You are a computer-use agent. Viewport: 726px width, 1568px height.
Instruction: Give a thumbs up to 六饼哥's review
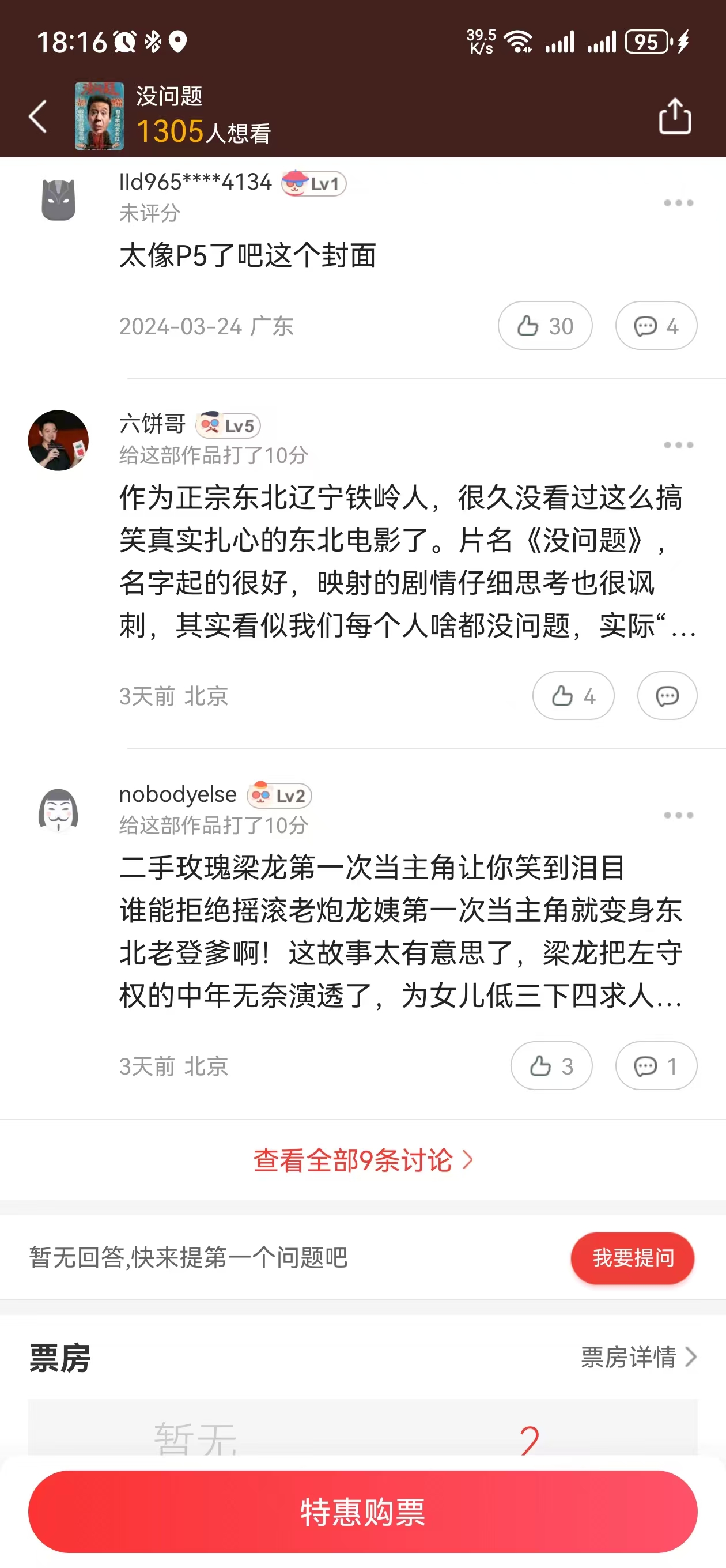(x=573, y=696)
